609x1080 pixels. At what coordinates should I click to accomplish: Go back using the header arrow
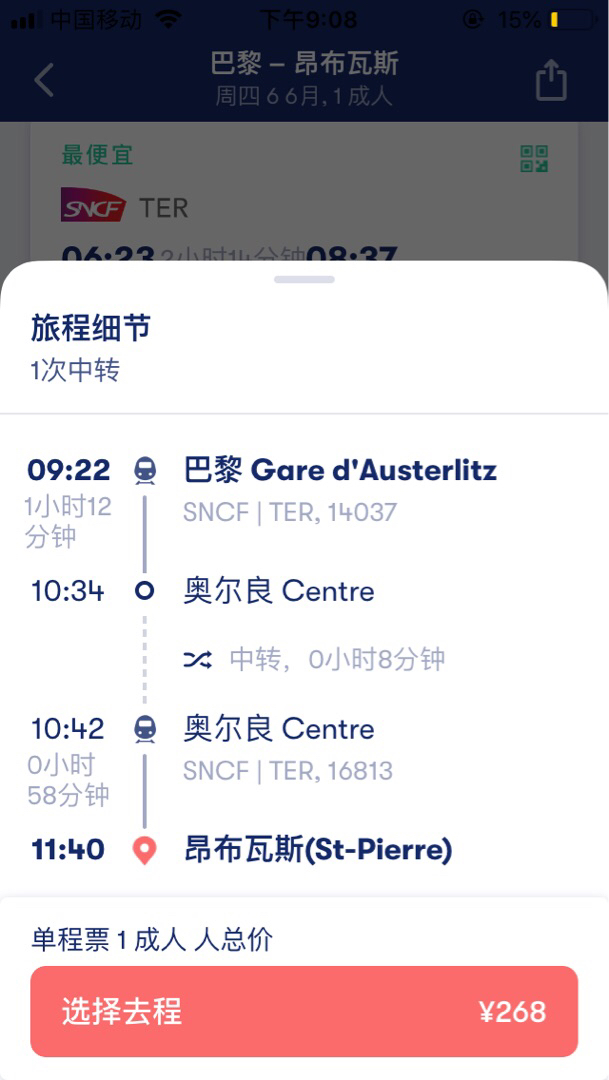click(x=44, y=79)
